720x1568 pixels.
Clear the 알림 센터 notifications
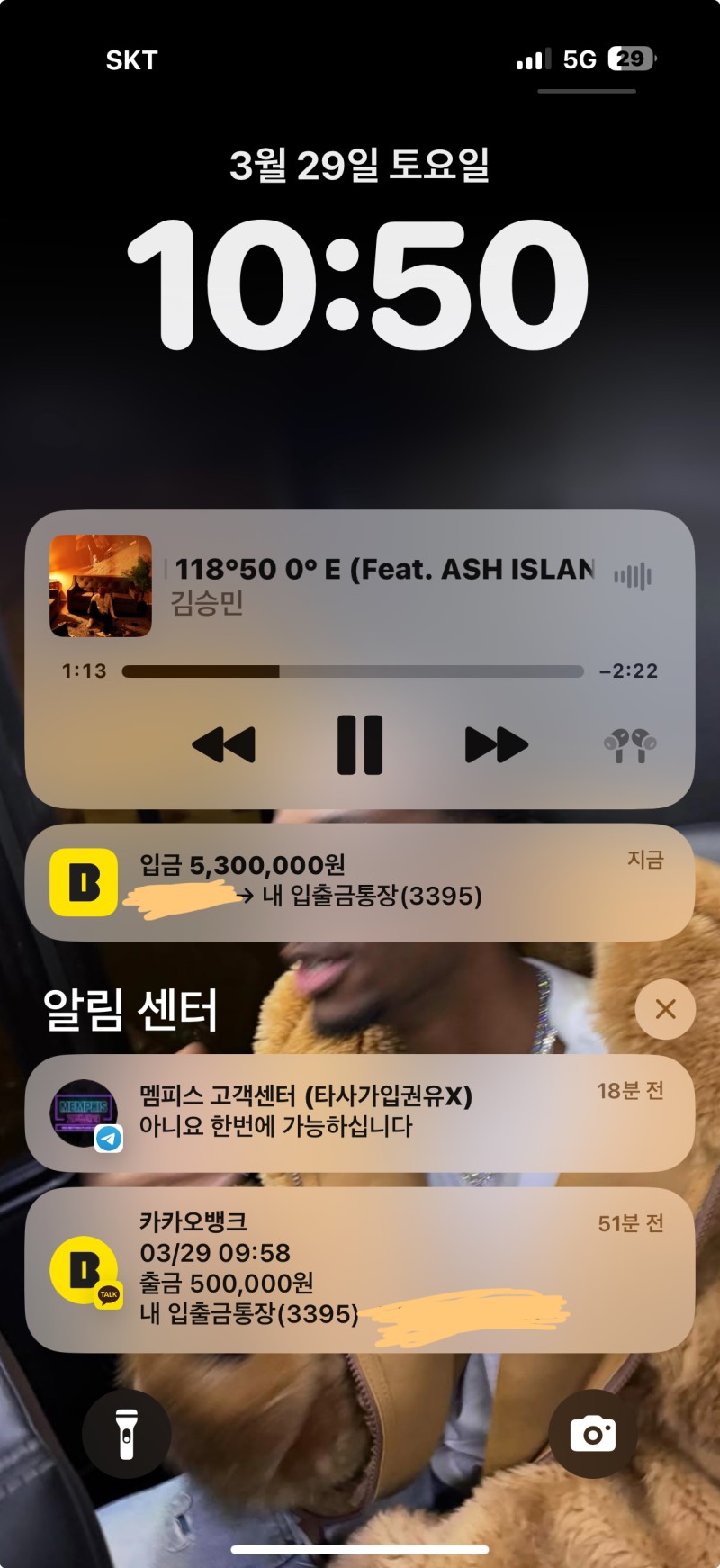tap(665, 1009)
